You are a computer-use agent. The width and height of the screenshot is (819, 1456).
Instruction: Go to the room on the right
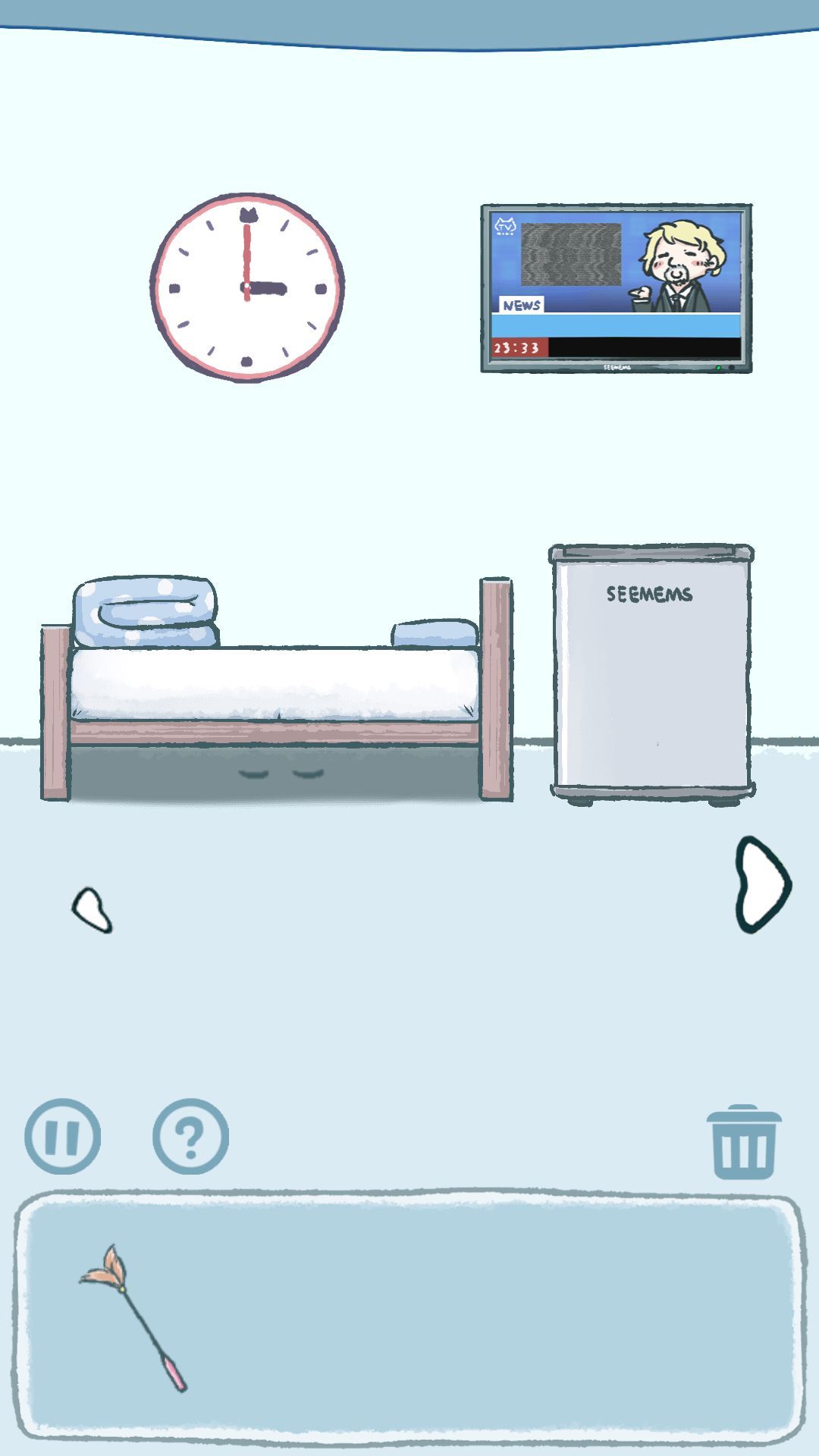click(761, 884)
